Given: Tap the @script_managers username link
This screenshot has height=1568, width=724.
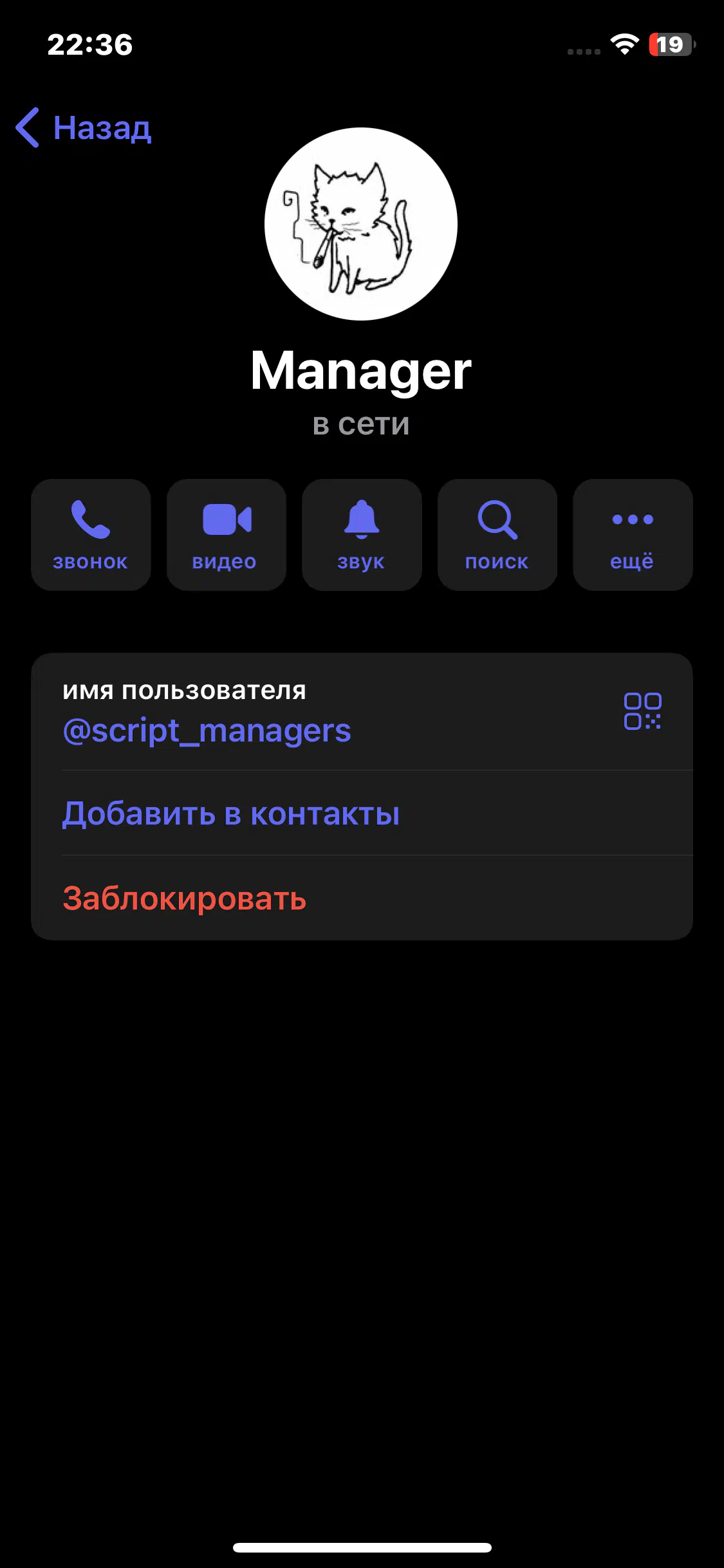Looking at the screenshot, I should [207, 731].
